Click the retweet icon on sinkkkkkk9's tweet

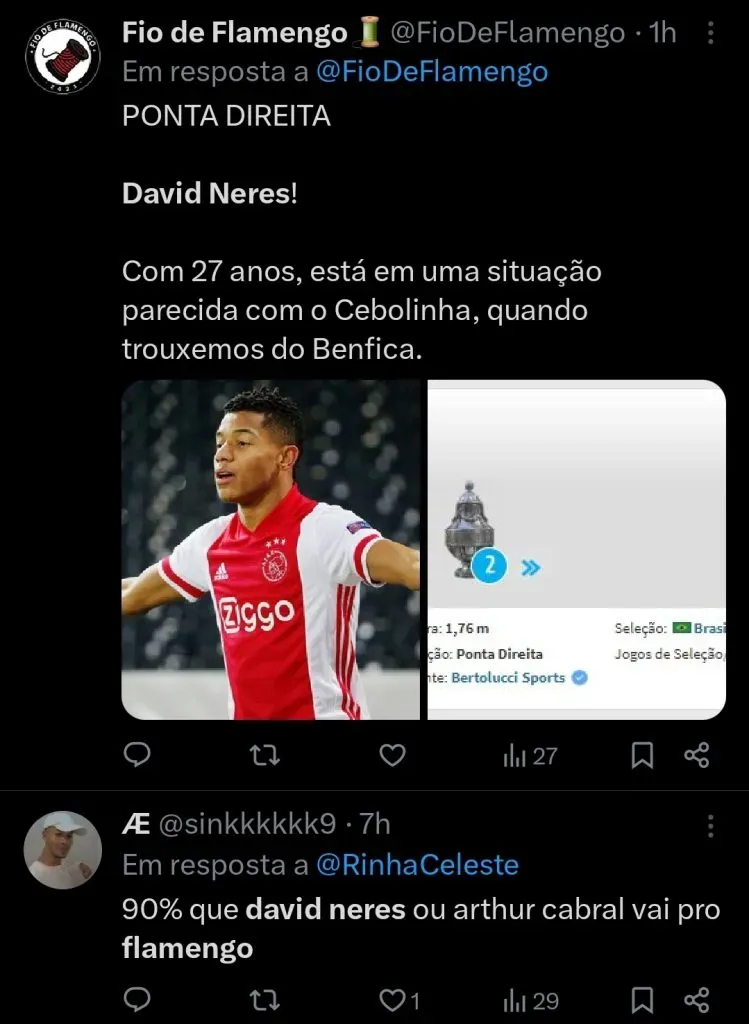tap(264, 999)
